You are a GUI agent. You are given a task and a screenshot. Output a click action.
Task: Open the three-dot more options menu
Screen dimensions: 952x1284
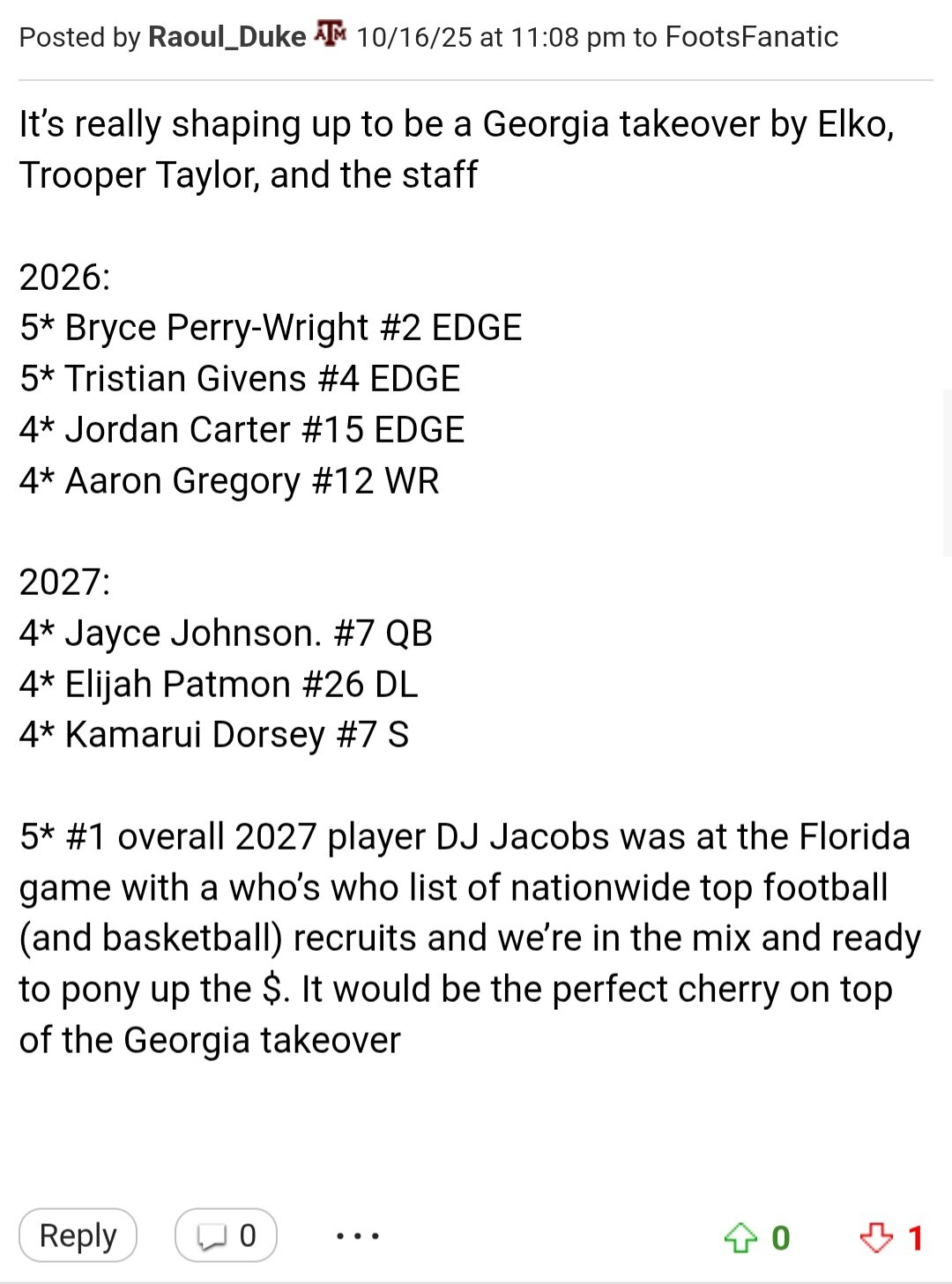(357, 1236)
